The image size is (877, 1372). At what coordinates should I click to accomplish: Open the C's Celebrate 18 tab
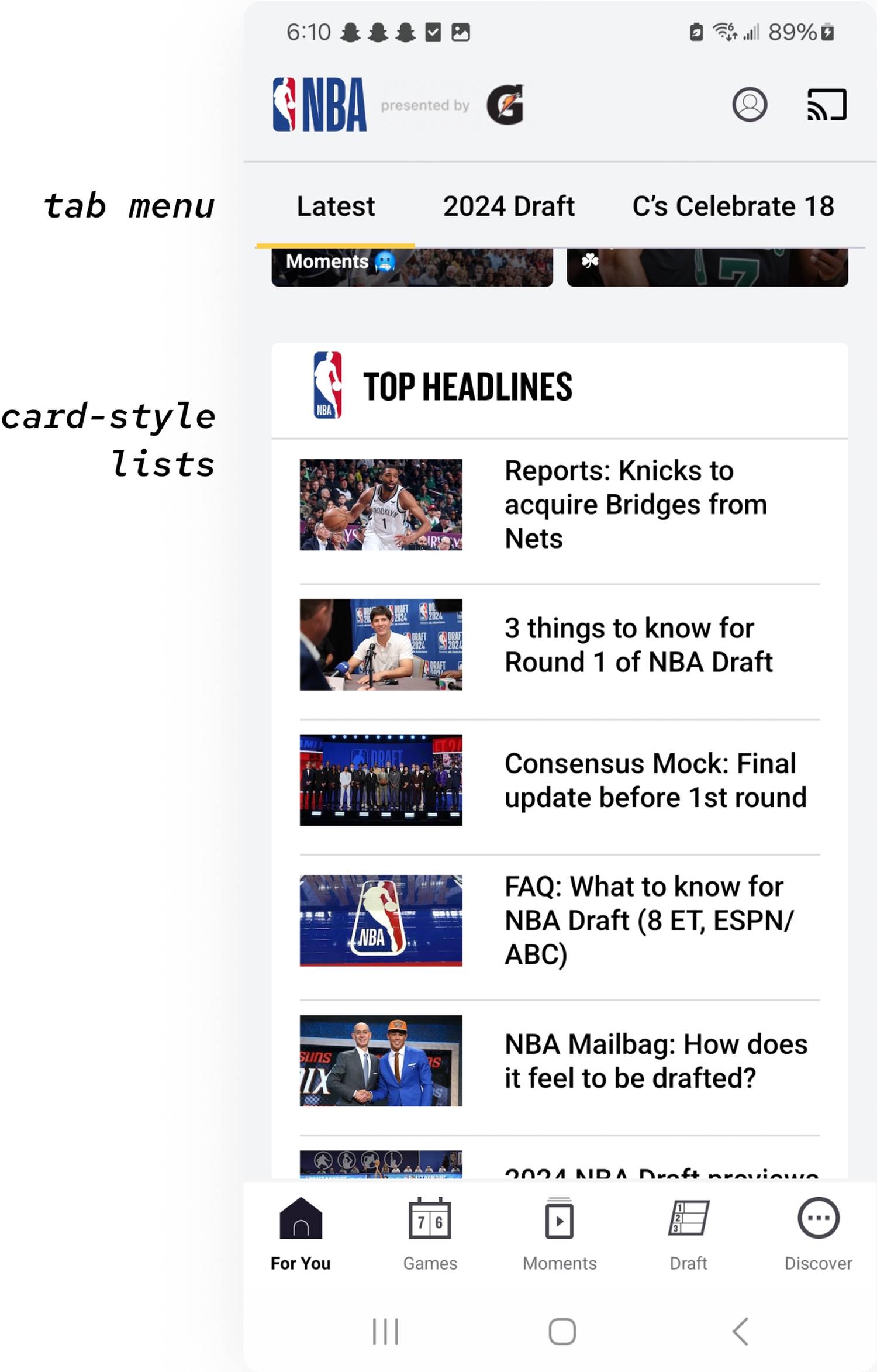point(733,206)
